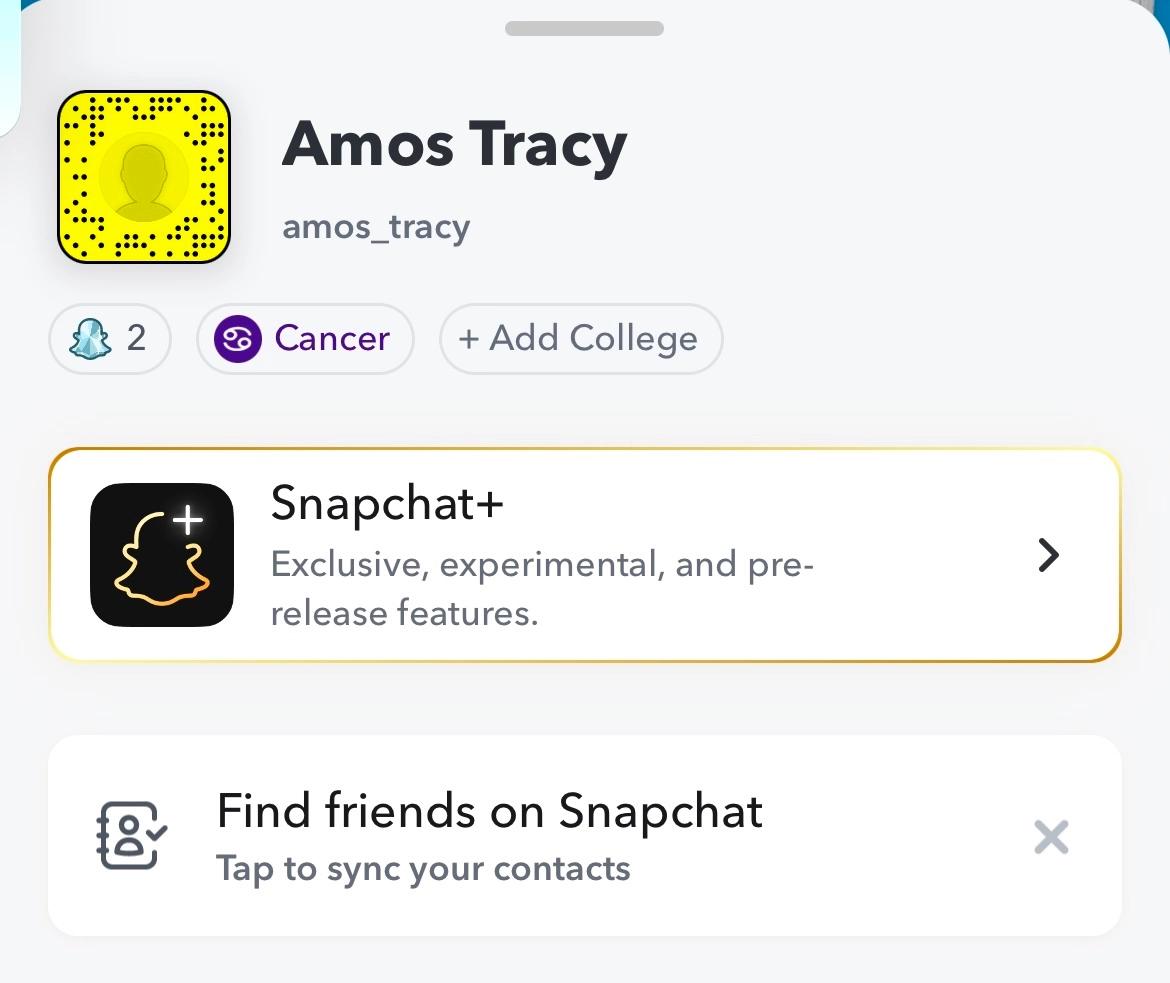Open the Snapcode profile picture
Viewport: 1170px width, 983px height.
pos(144,177)
